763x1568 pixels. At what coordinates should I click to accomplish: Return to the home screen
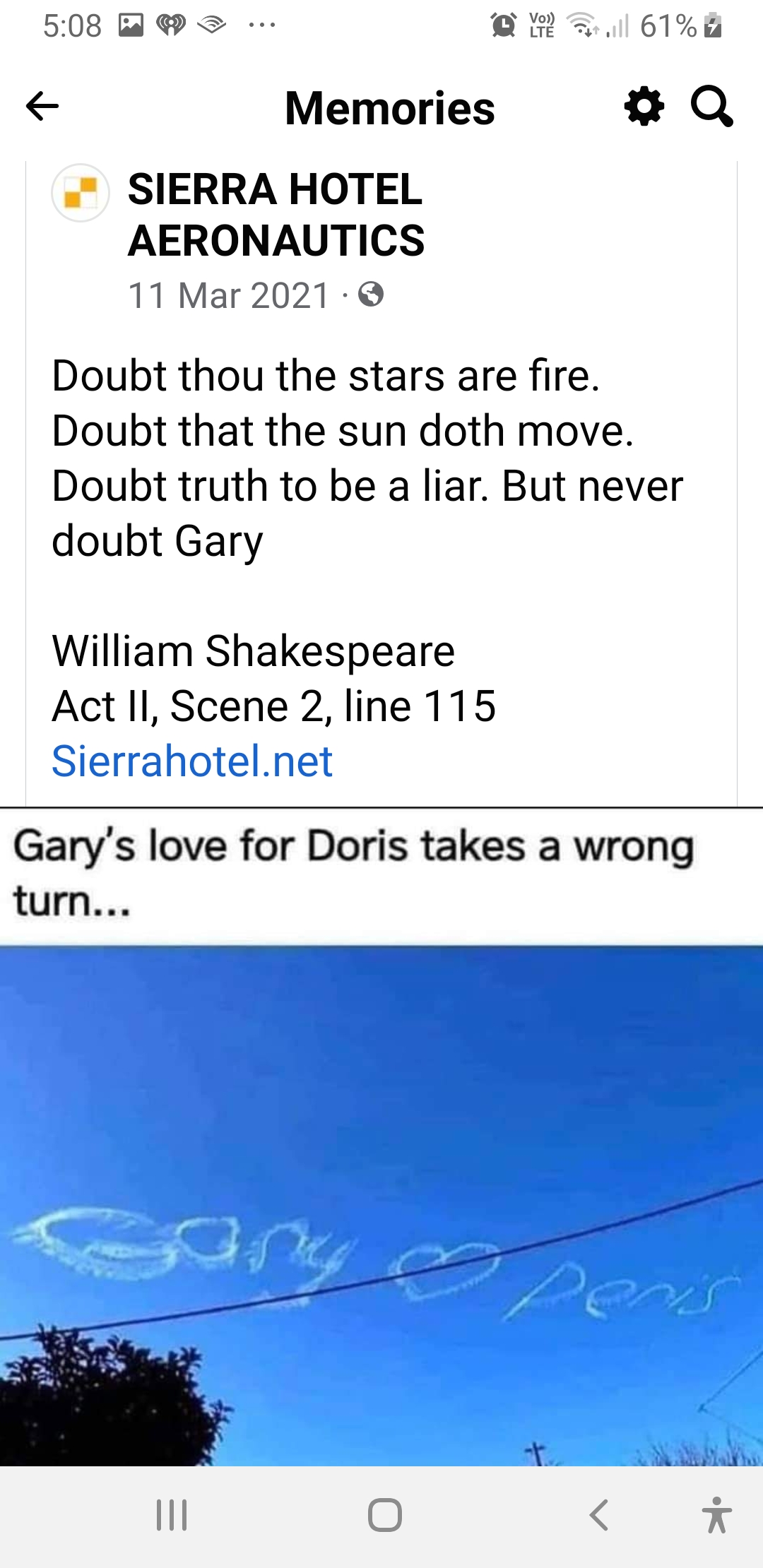click(x=385, y=1514)
